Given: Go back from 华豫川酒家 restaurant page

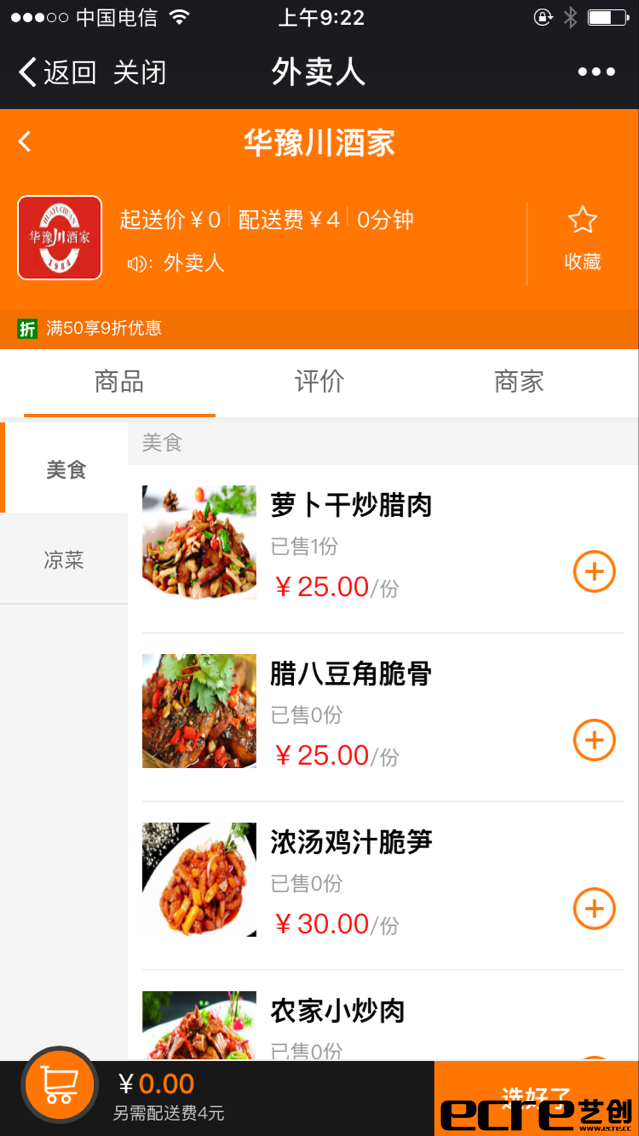Looking at the screenshot, I should point(26,142).
